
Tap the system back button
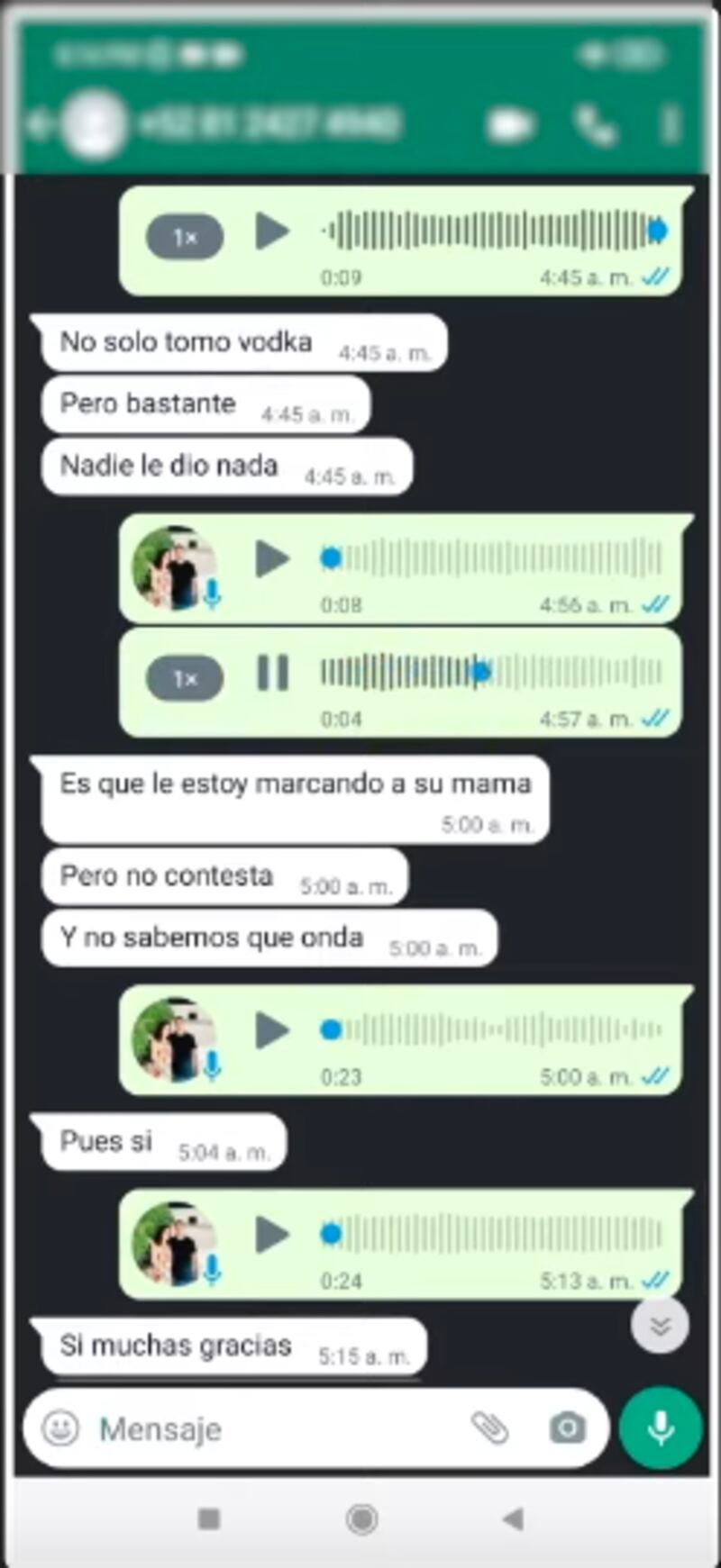point(513,1519)
